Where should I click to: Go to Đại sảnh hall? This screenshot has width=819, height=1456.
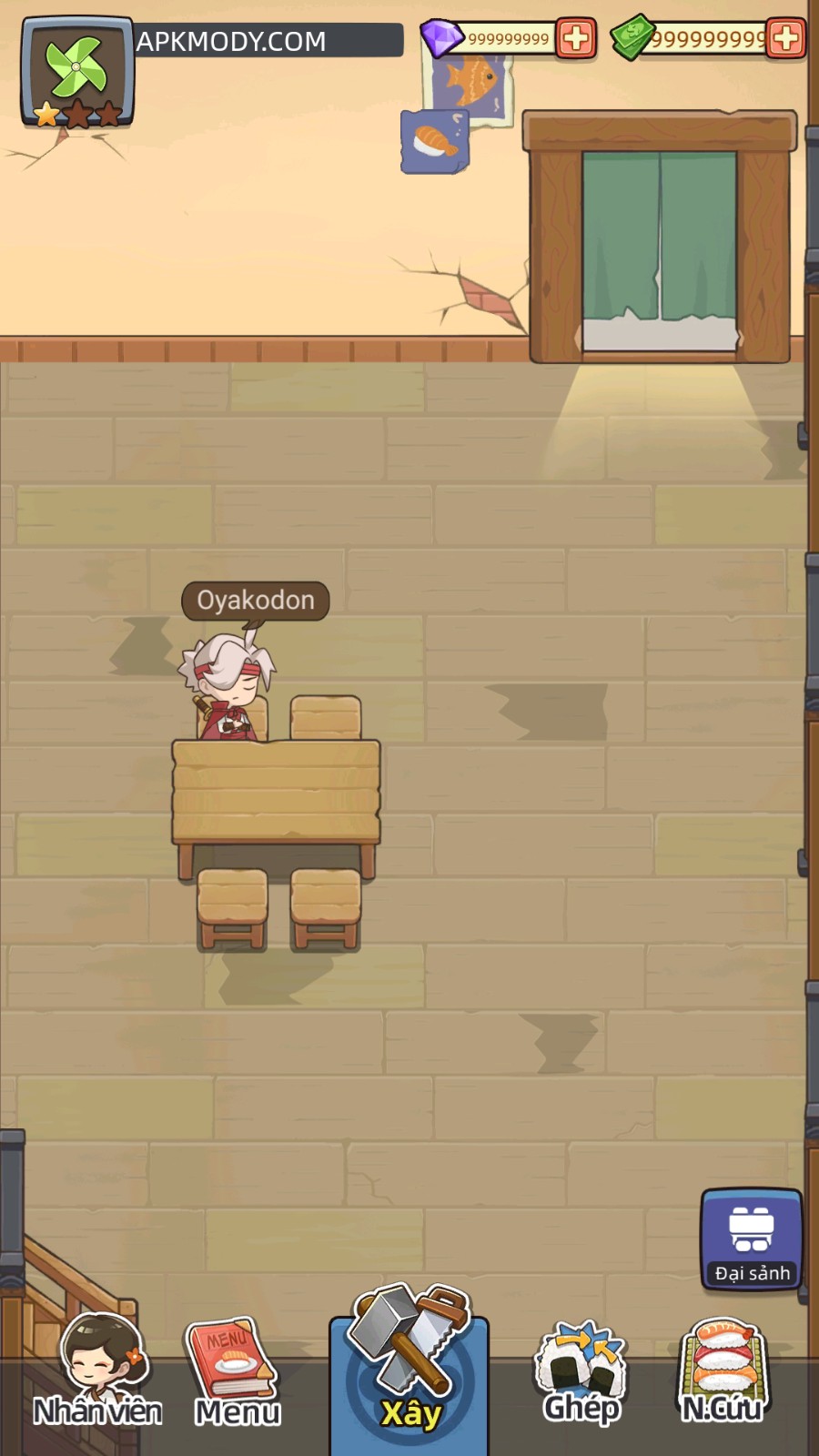752,1240
